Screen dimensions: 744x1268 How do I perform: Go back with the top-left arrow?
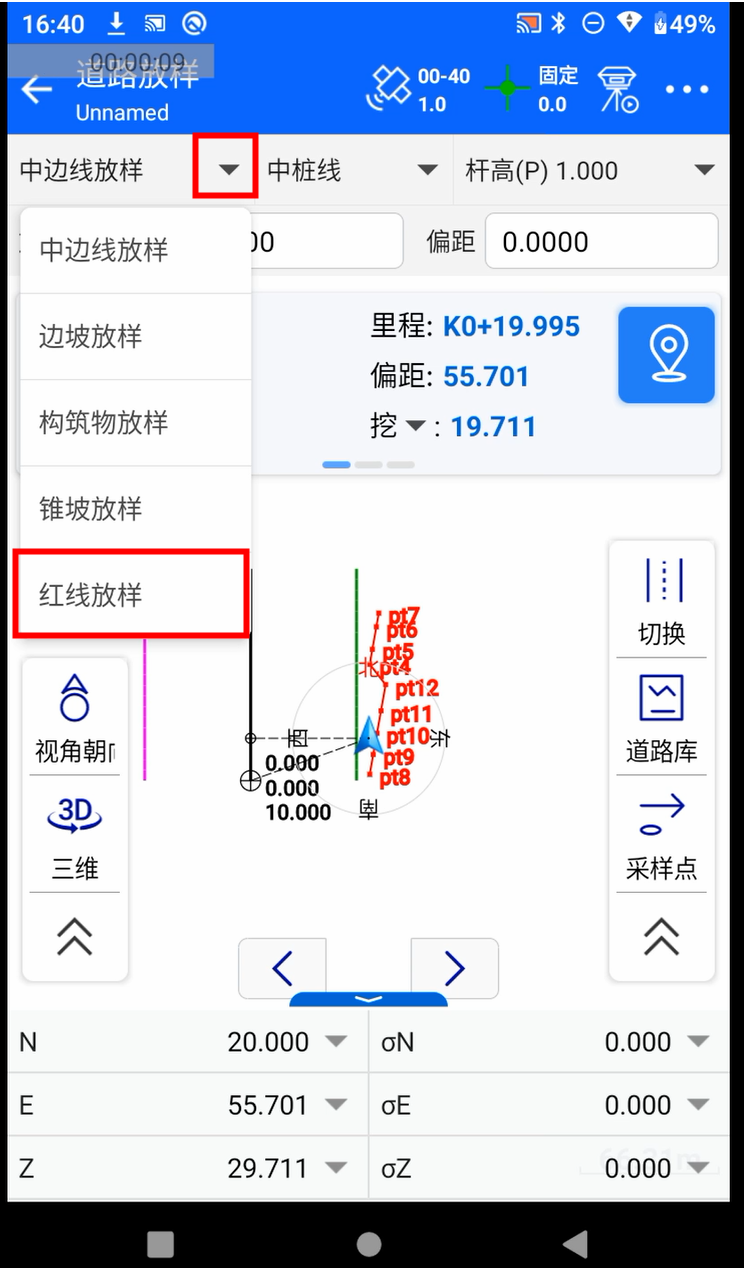37,90
